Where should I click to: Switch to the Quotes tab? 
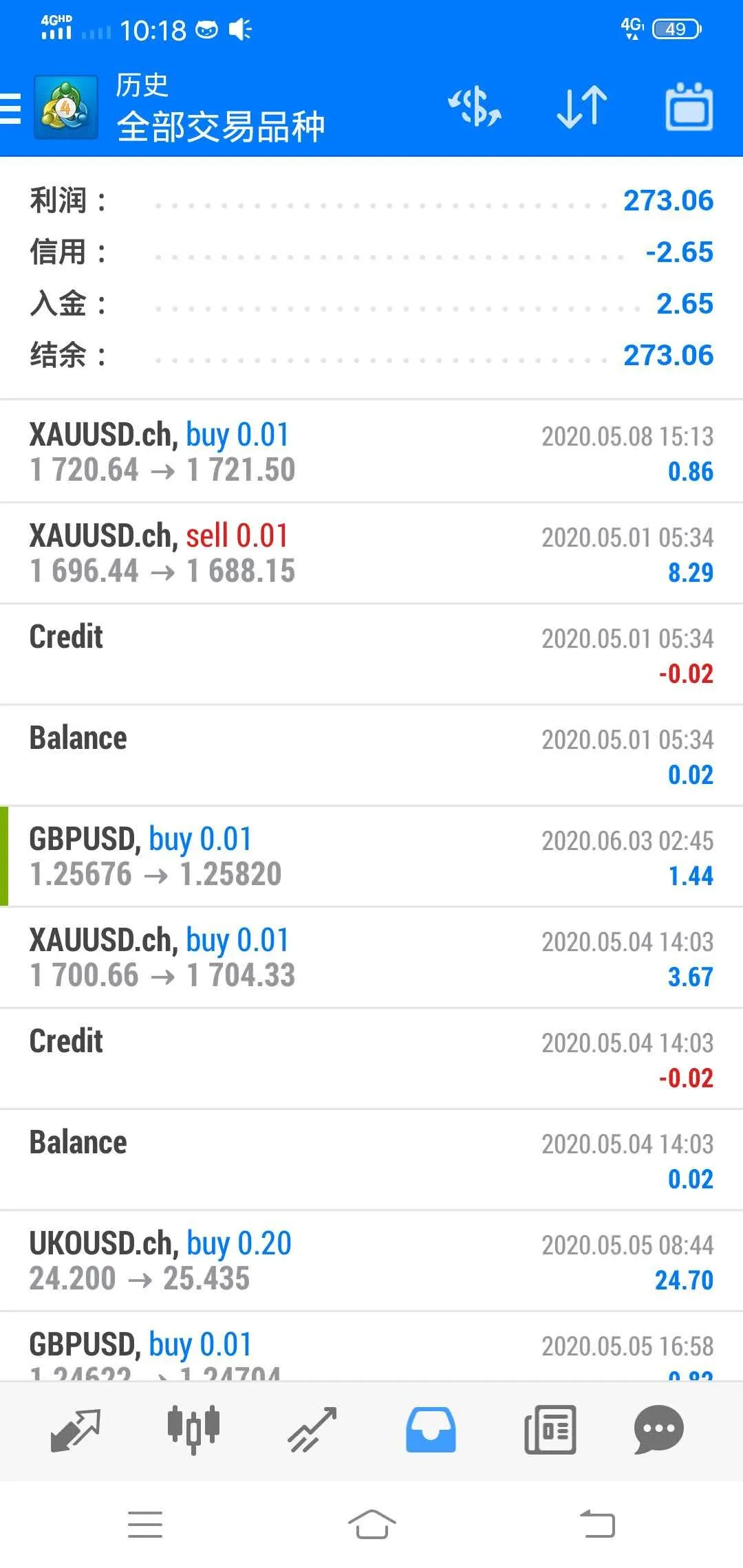(x=76, y=1430)
